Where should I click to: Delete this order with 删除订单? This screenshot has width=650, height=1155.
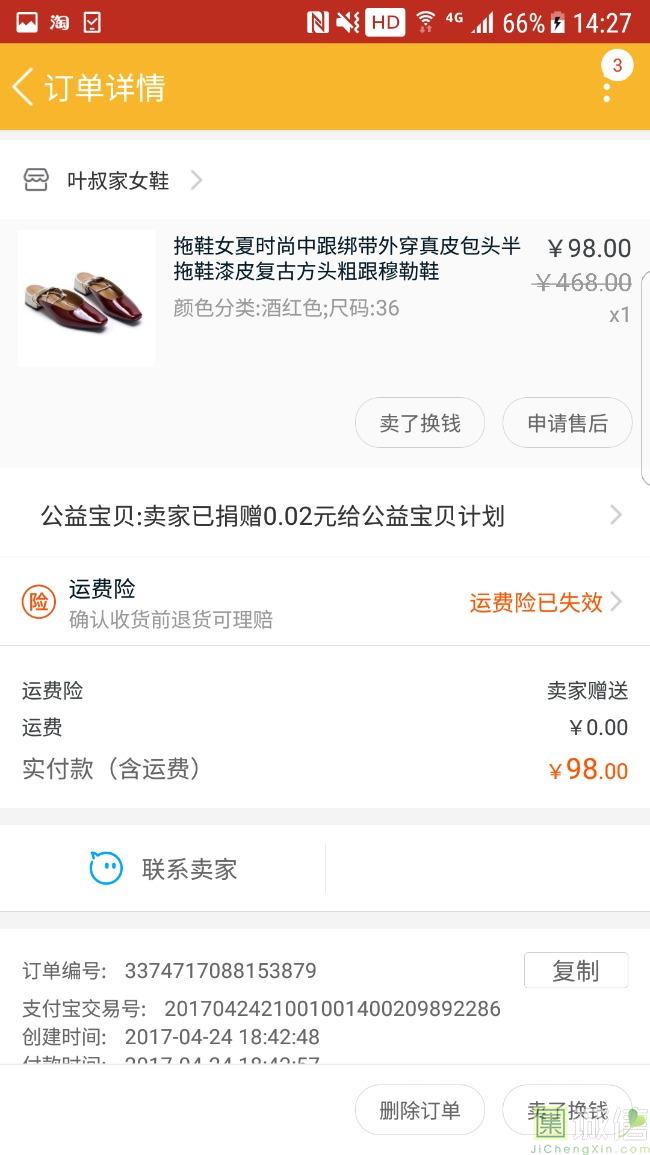[x=420, y=1110]
